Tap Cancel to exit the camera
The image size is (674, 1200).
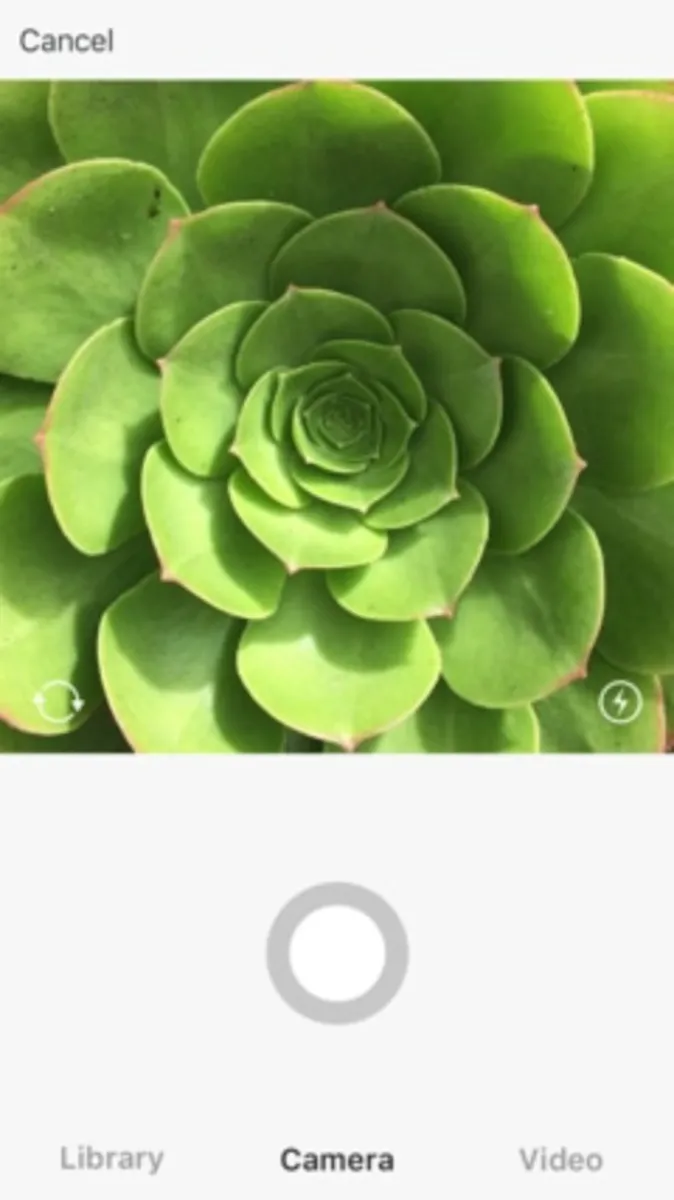point(66,41)
